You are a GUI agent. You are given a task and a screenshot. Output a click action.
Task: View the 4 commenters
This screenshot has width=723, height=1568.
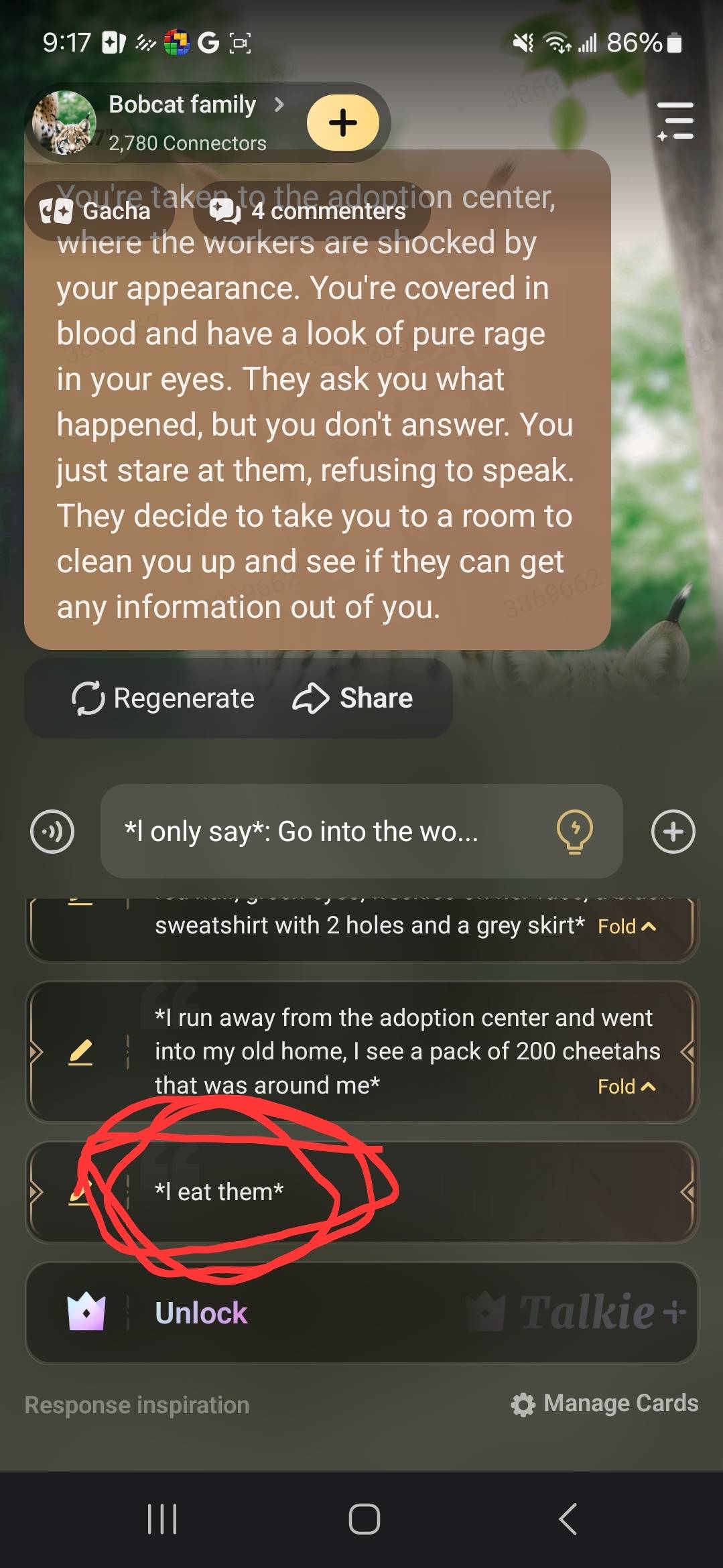tap(310, 211)
